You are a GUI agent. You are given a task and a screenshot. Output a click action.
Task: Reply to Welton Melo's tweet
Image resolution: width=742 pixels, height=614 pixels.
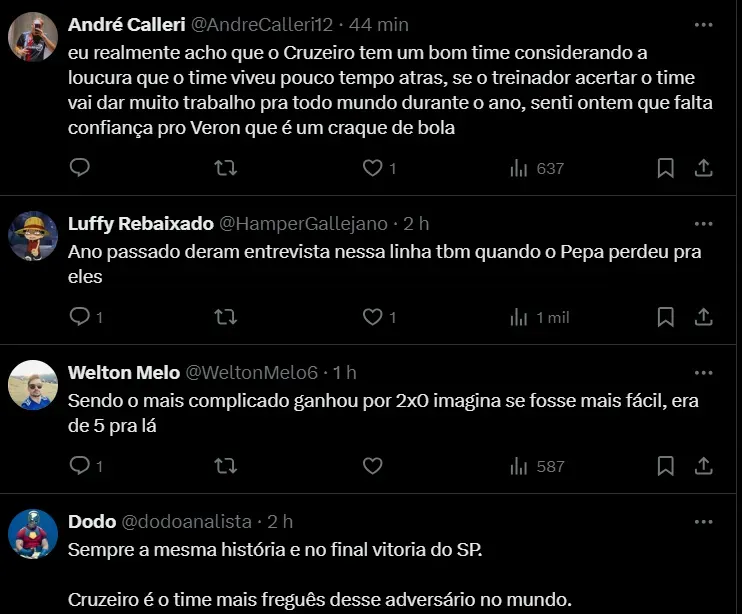click(80, 466)
